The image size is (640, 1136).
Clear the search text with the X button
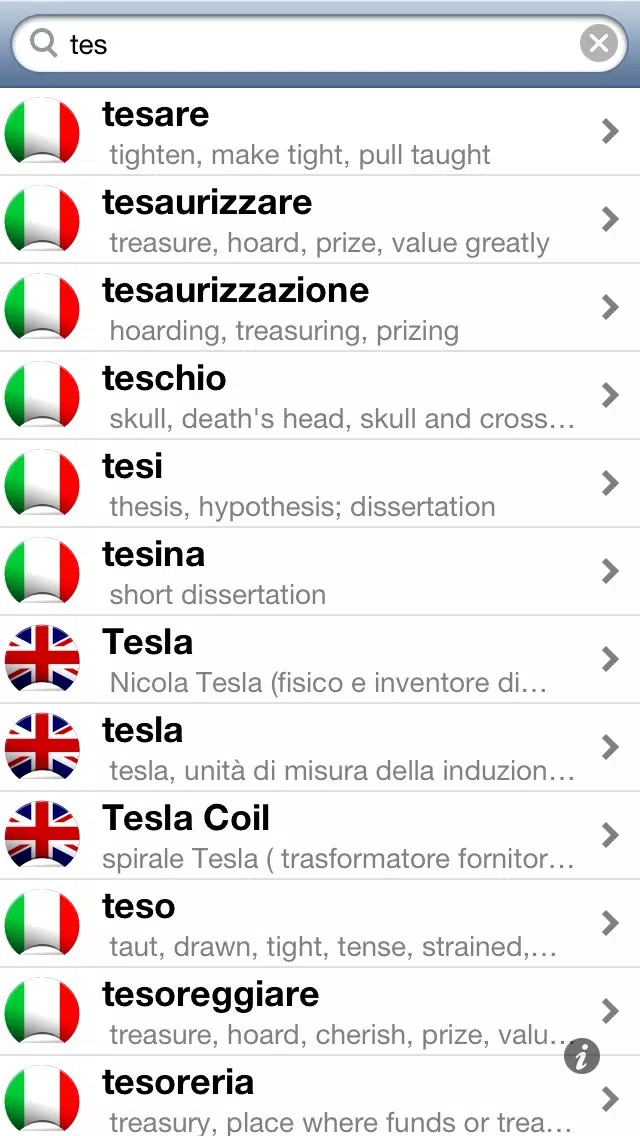[x=599, y=44]
